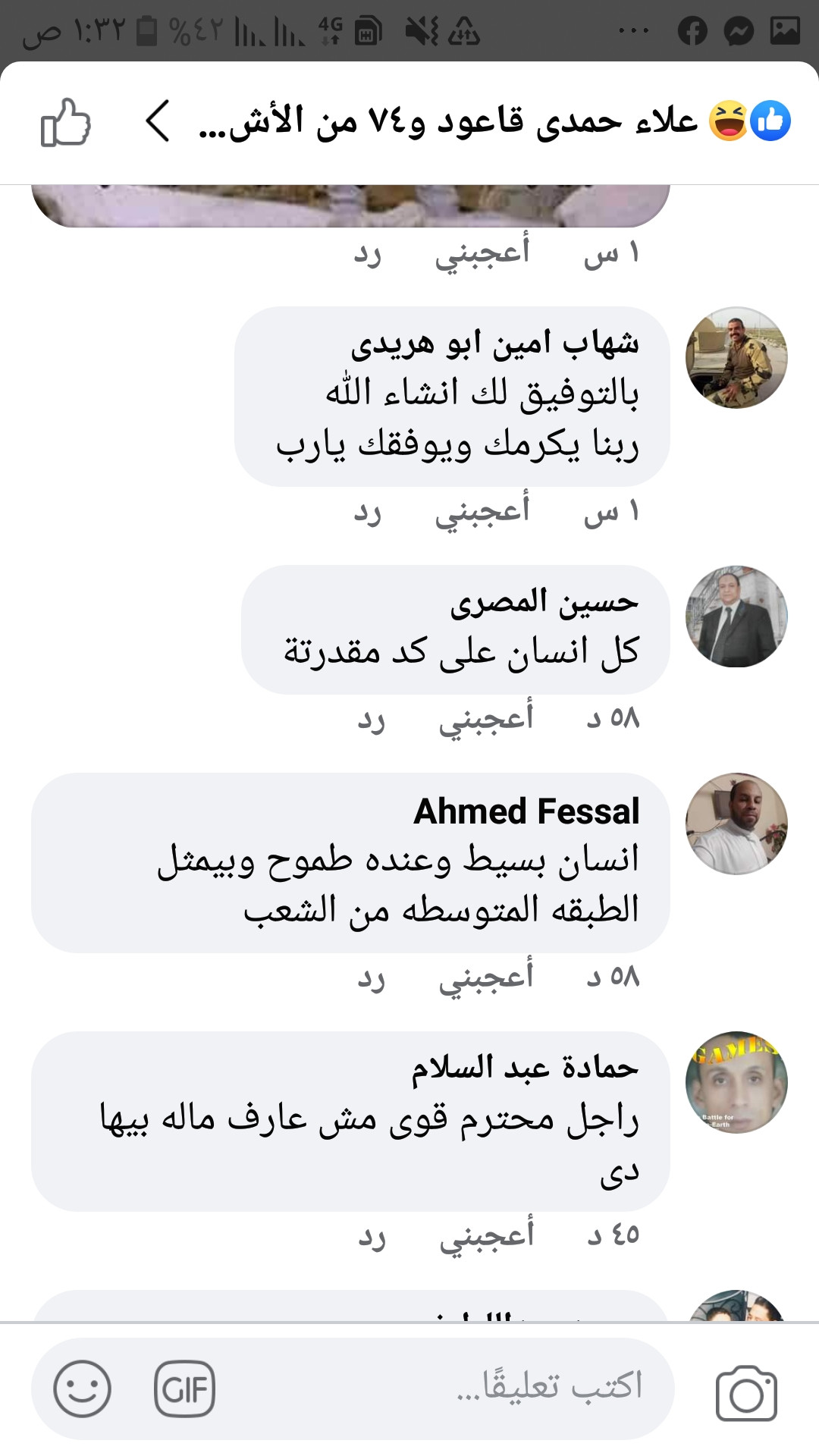Open the emoji smiley picker
This screenshot has height=1456, width=819.
(83, 1389)
